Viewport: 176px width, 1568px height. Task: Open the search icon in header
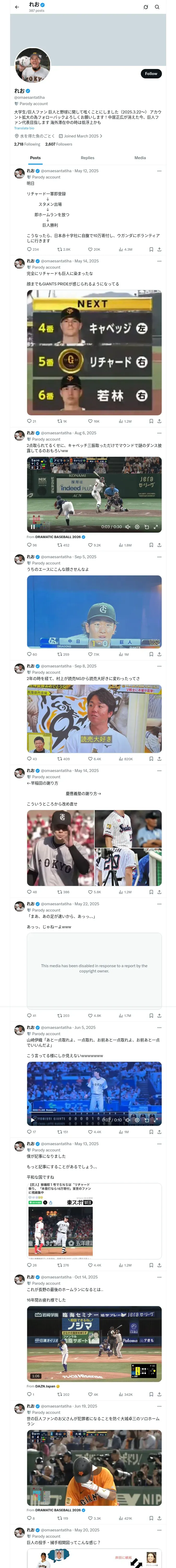click(157, 7)
